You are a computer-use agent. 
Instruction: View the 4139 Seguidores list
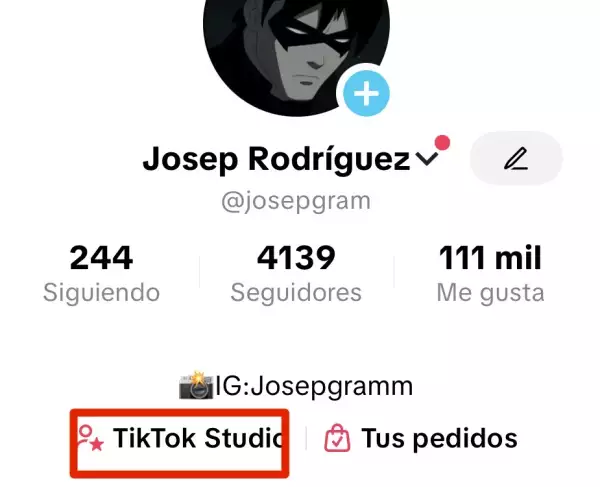pyautogui.click(x=296, y=274)
